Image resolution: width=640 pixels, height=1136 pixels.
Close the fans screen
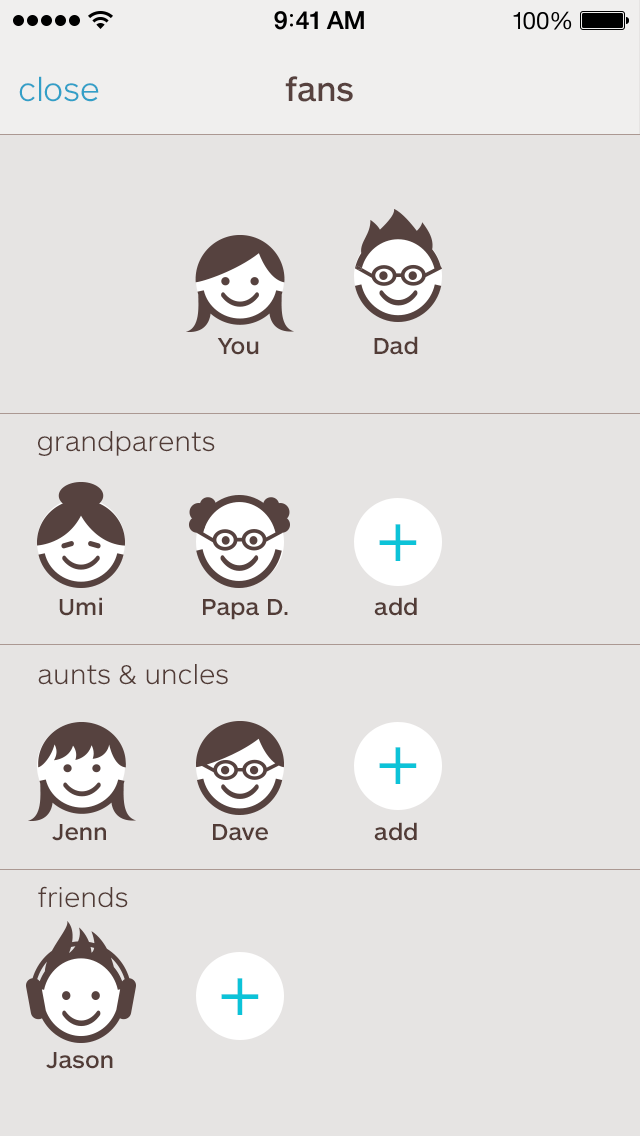[59, 91]
